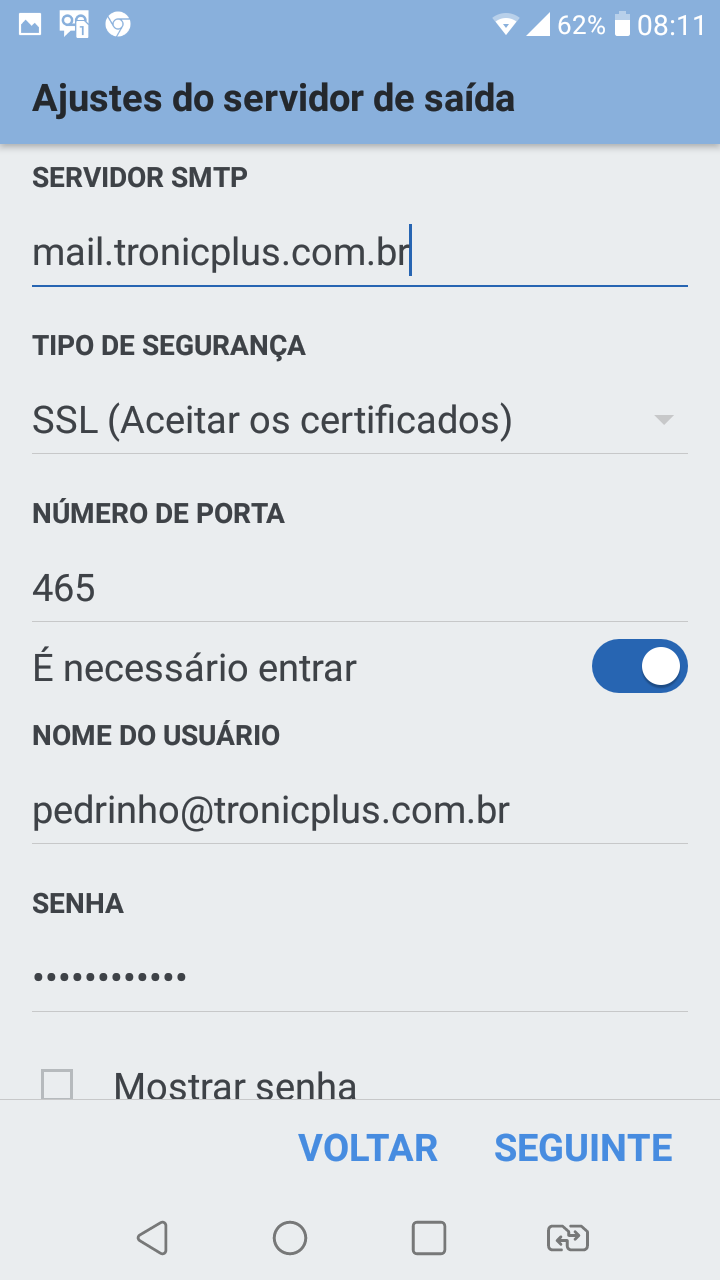The width and height of the screenshot is (720, 1280).
Task: Tap the system back navigation button
Action: pos(152,1238)
